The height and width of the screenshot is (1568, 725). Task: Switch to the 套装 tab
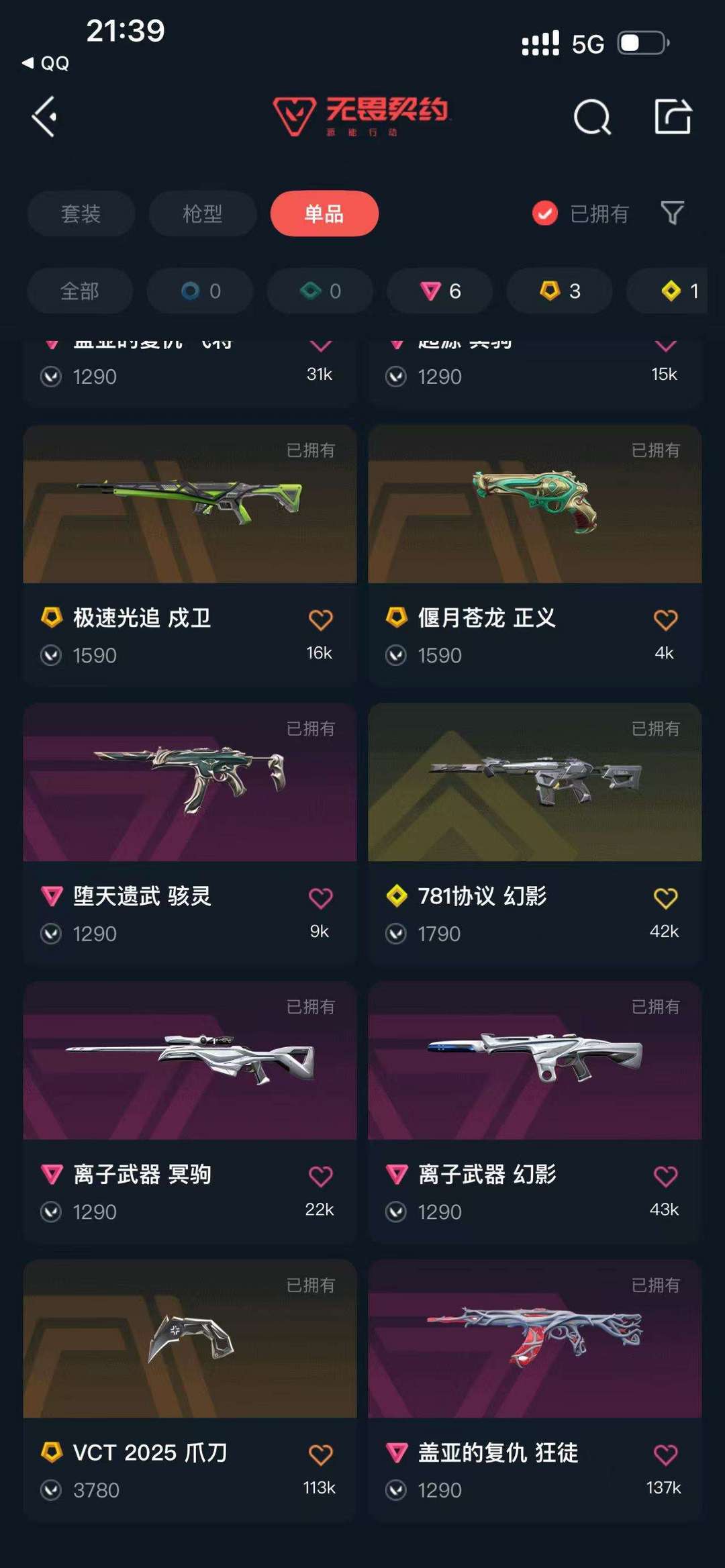[x=81, y=213]
